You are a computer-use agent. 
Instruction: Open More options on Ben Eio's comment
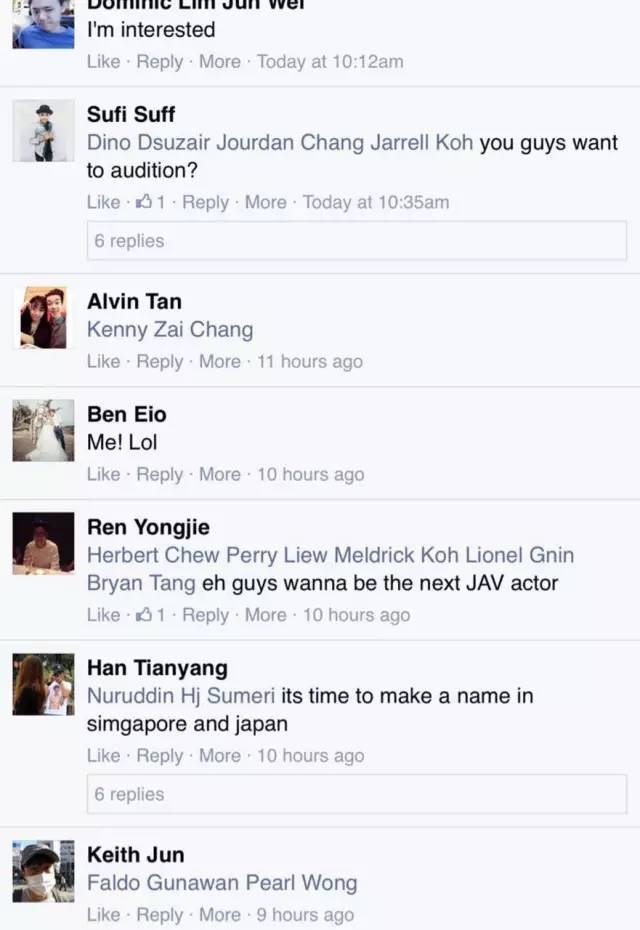click(x=220, y=475)
